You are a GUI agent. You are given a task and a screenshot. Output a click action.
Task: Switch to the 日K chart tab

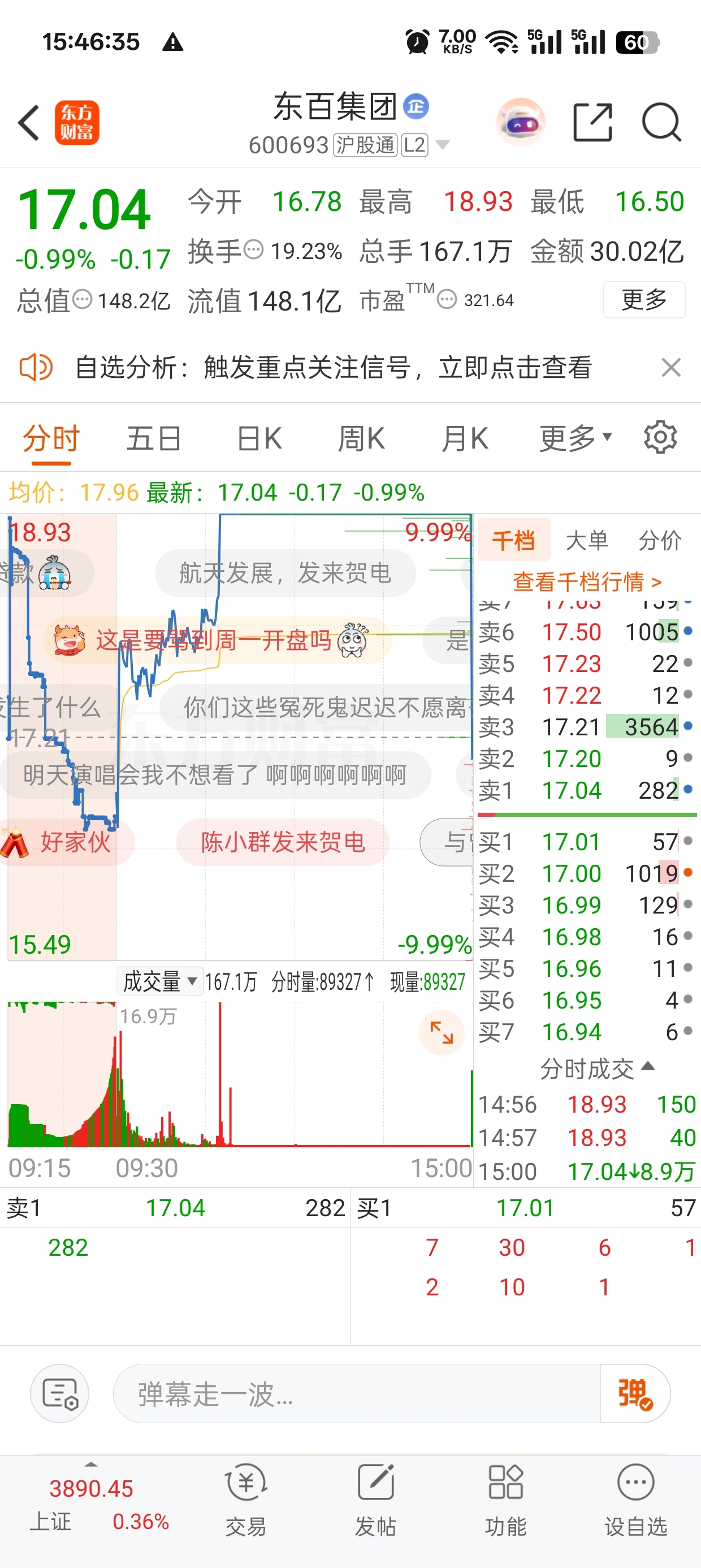259,438
